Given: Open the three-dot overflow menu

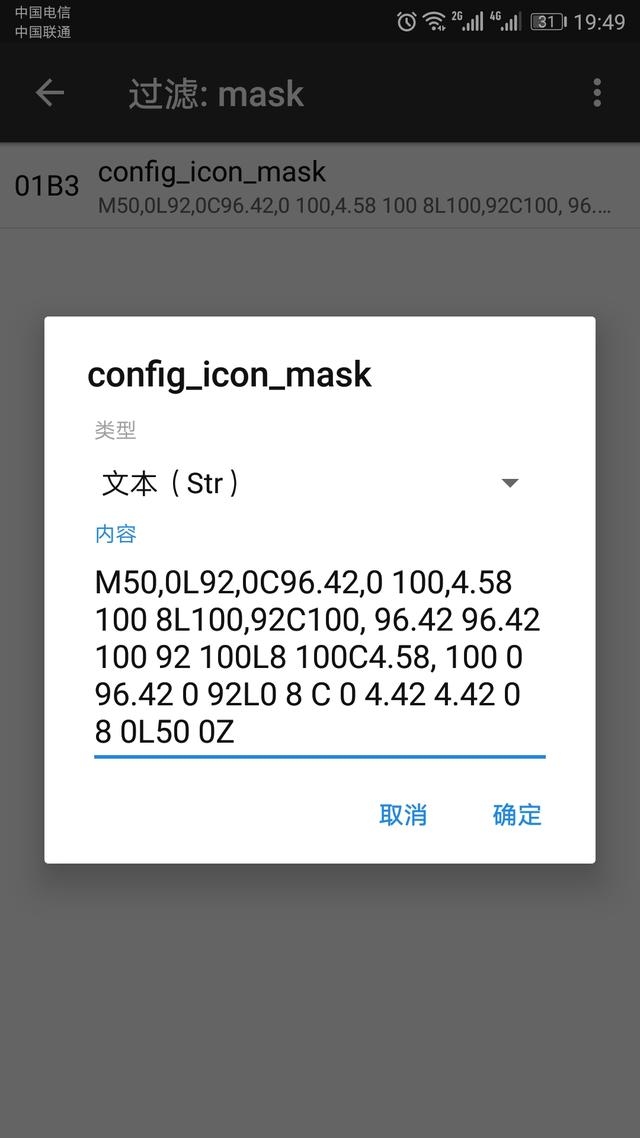Looking at the screenshot, I should click(597, 93).
